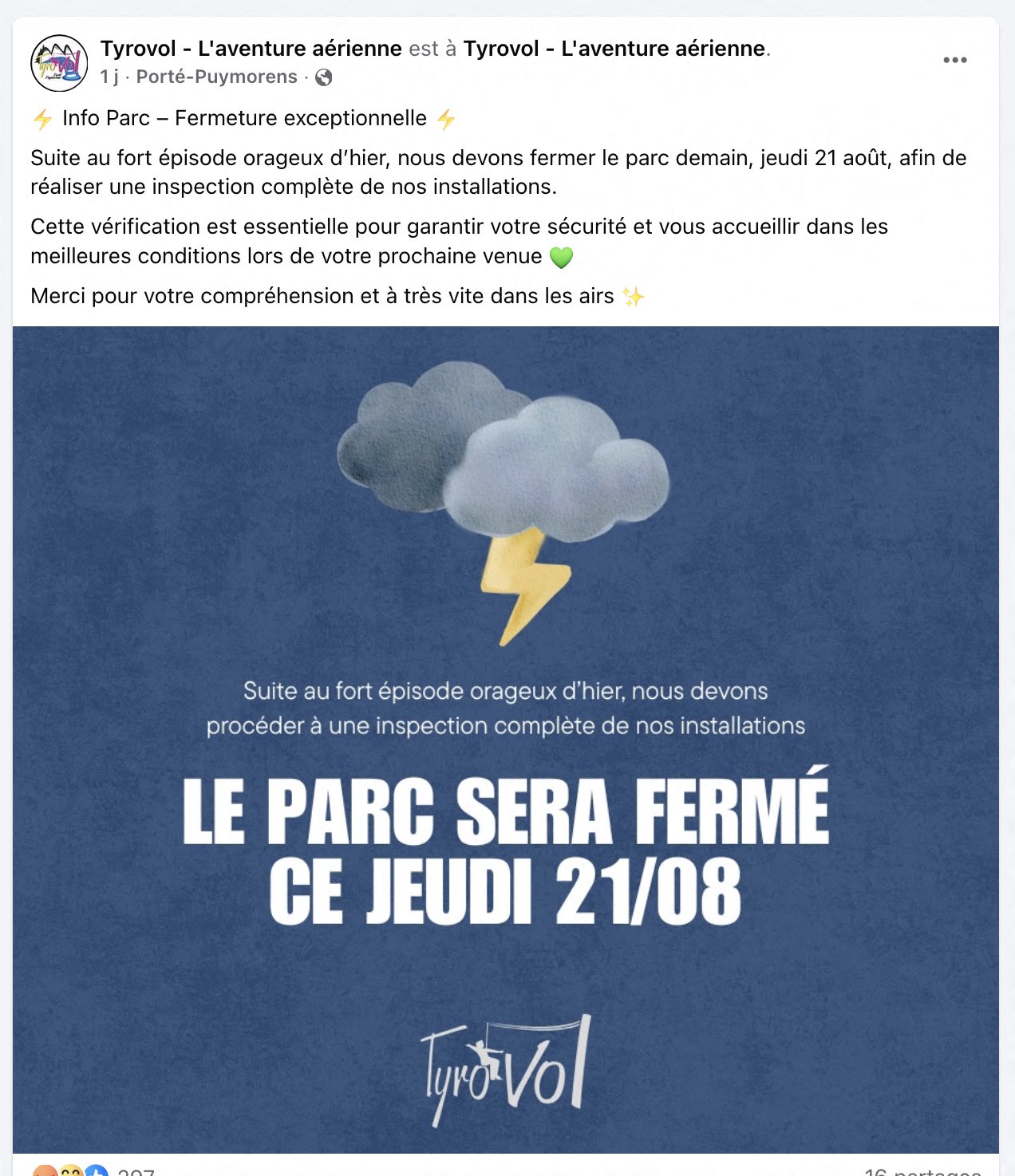Screen dimensions: 1015x1176
Task: View the shares of this post
Action: tap(922, 1171)
